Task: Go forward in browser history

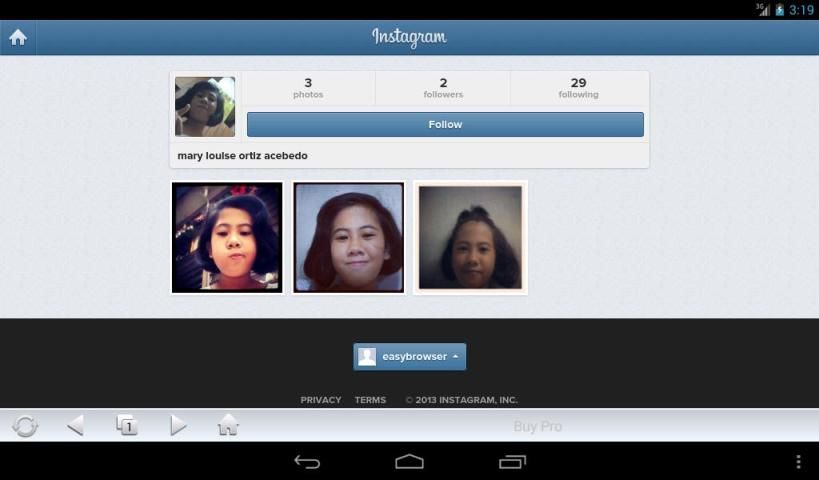Action: [x=178, y=426]
